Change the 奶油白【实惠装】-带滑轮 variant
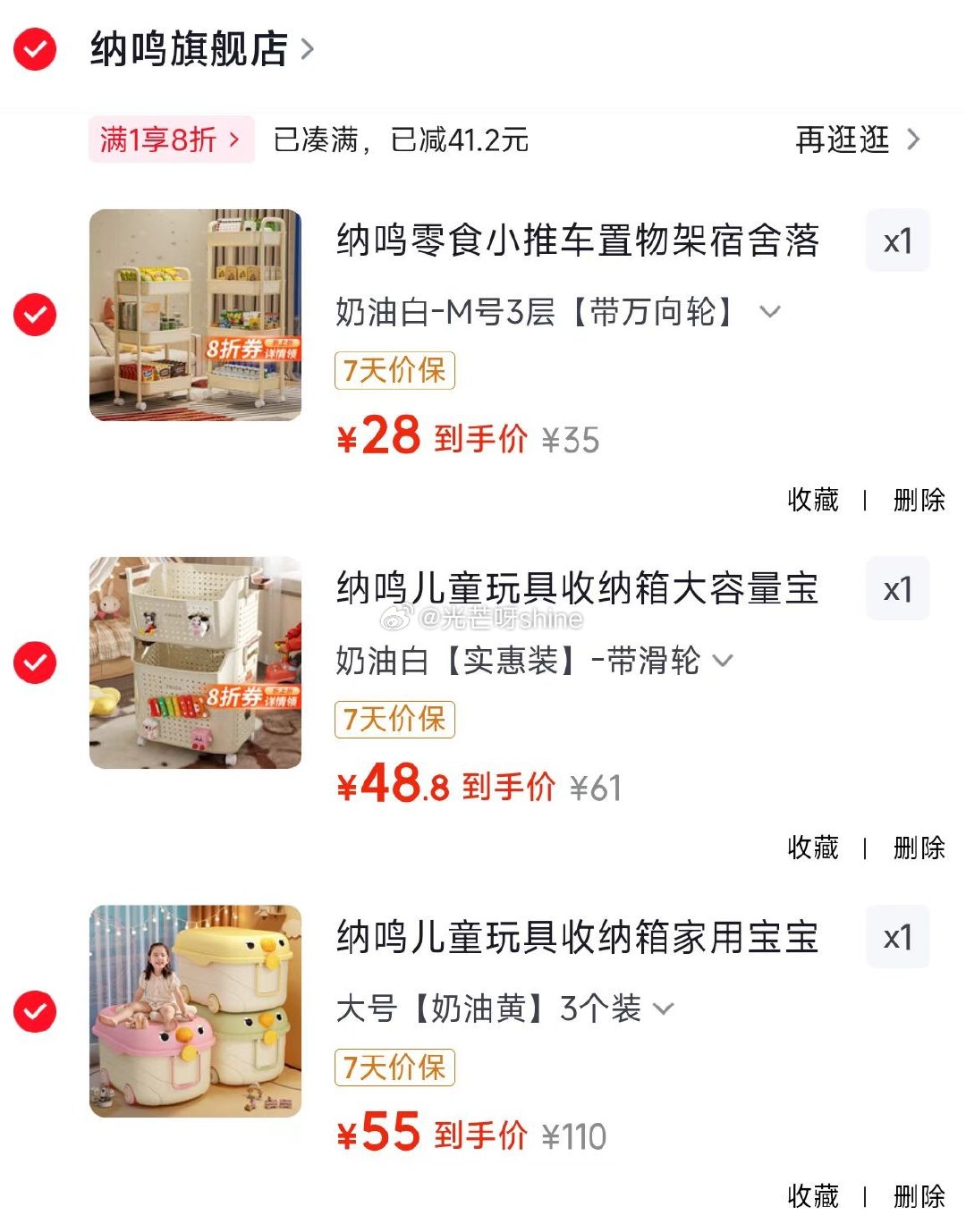966x1232 pixels. (534, 661)
